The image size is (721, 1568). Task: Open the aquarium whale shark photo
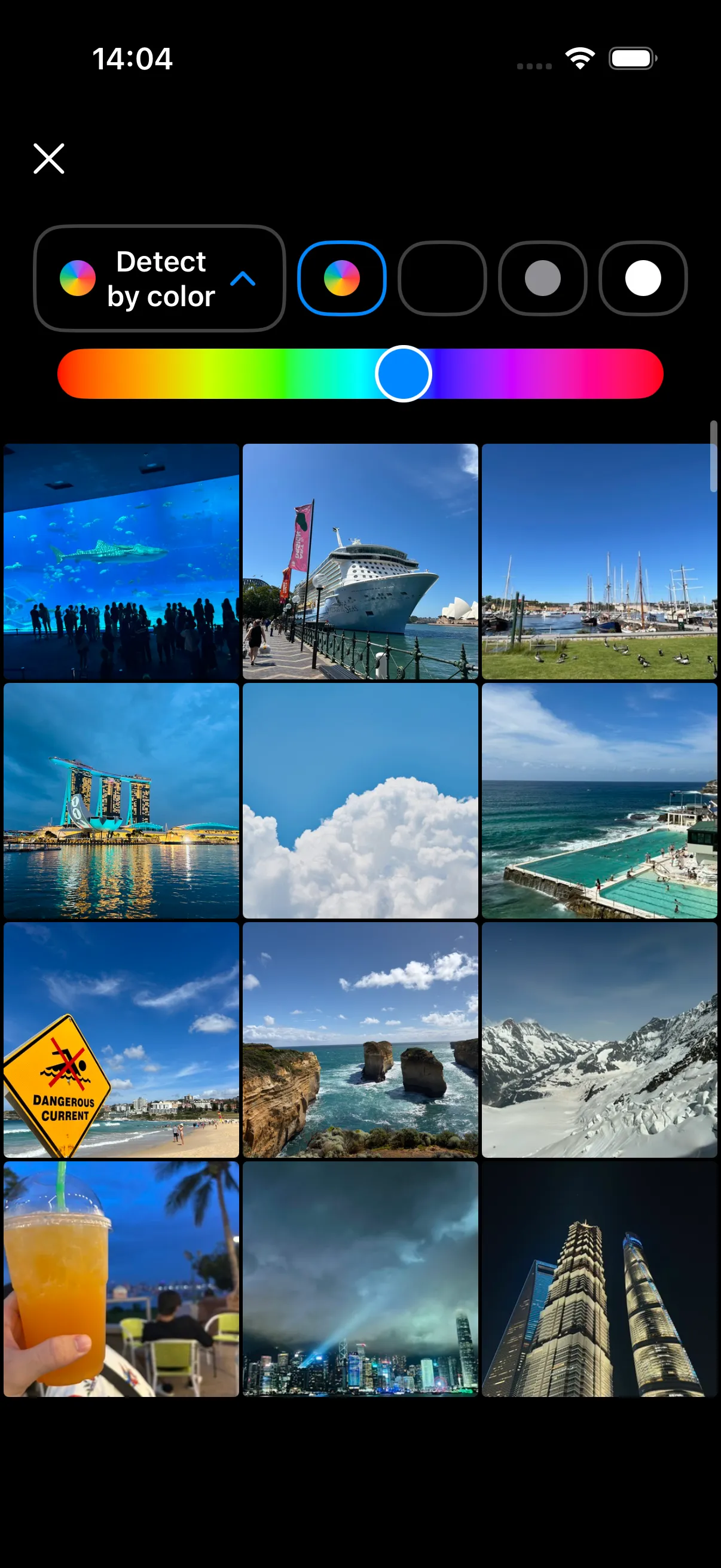pos(121,561)
